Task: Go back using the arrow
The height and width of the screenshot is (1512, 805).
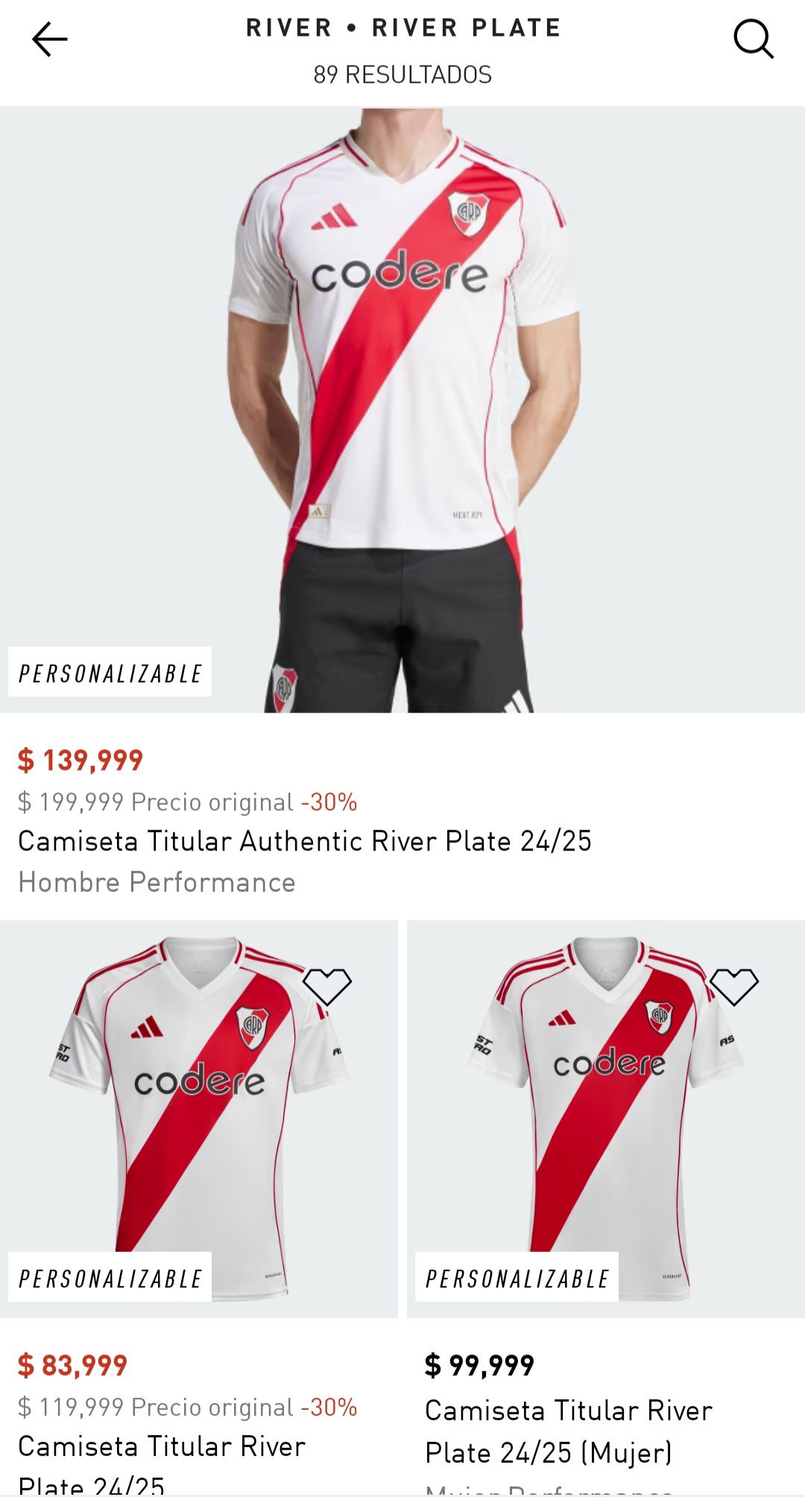Action: [x=49, y=39]
